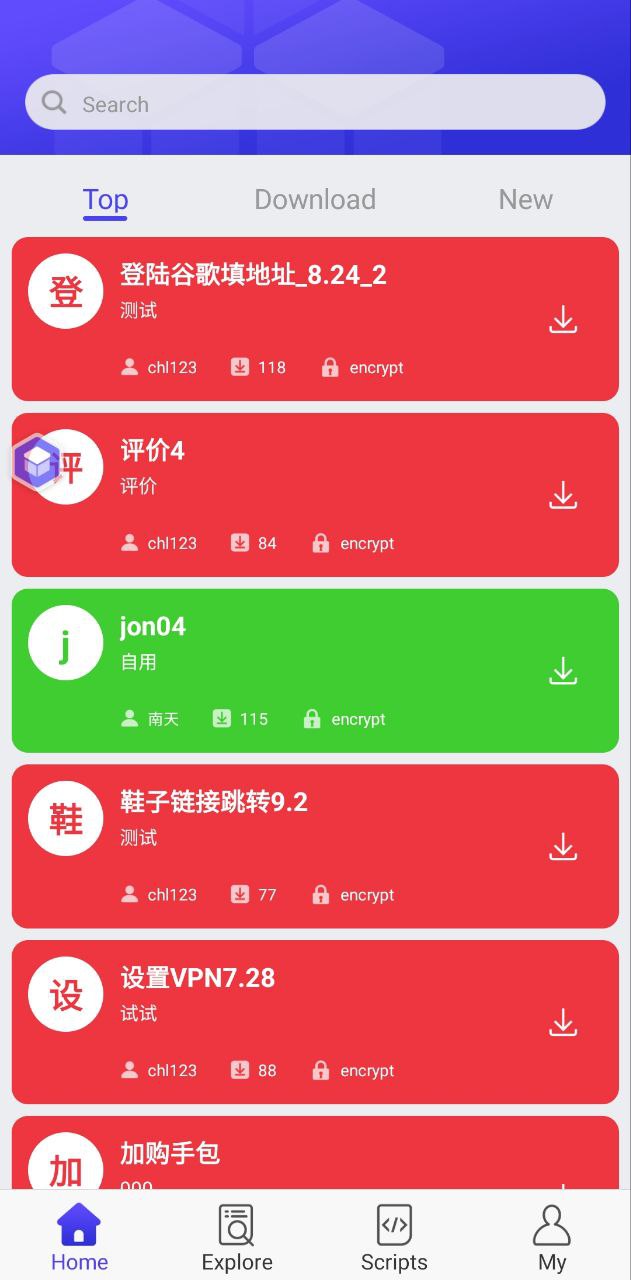This screenshot has width=631, height=1280.
Task: Open the My profile tab
Action: coord(552,1237)
